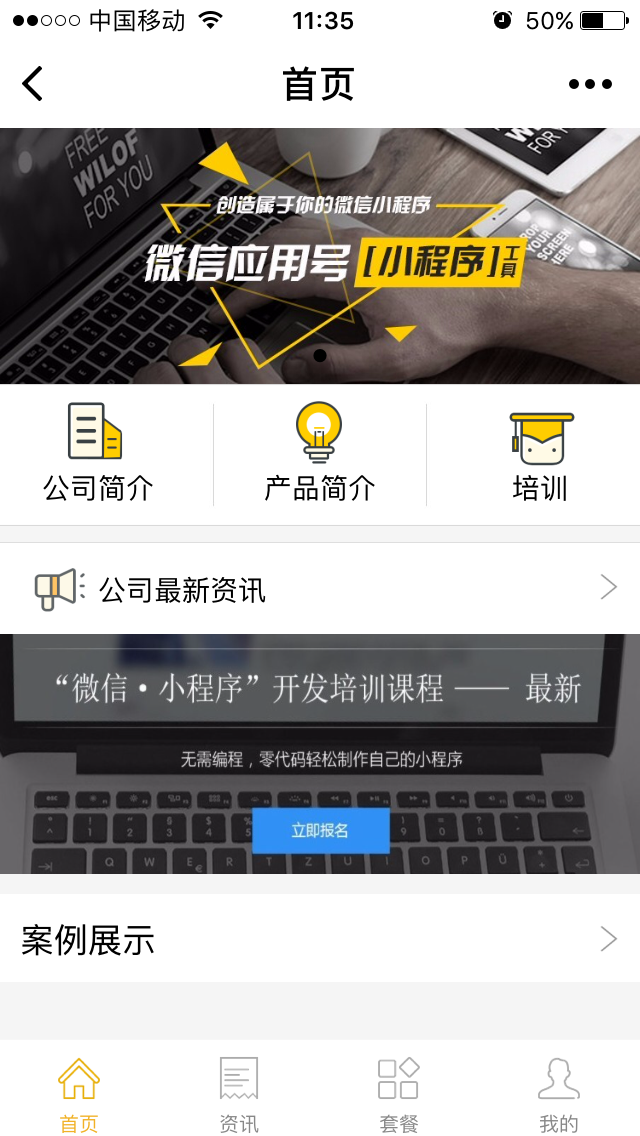Open the three-dot overflow menu
The height and width of the screenshot is (1136, 640).
click(x=590, y=84)
